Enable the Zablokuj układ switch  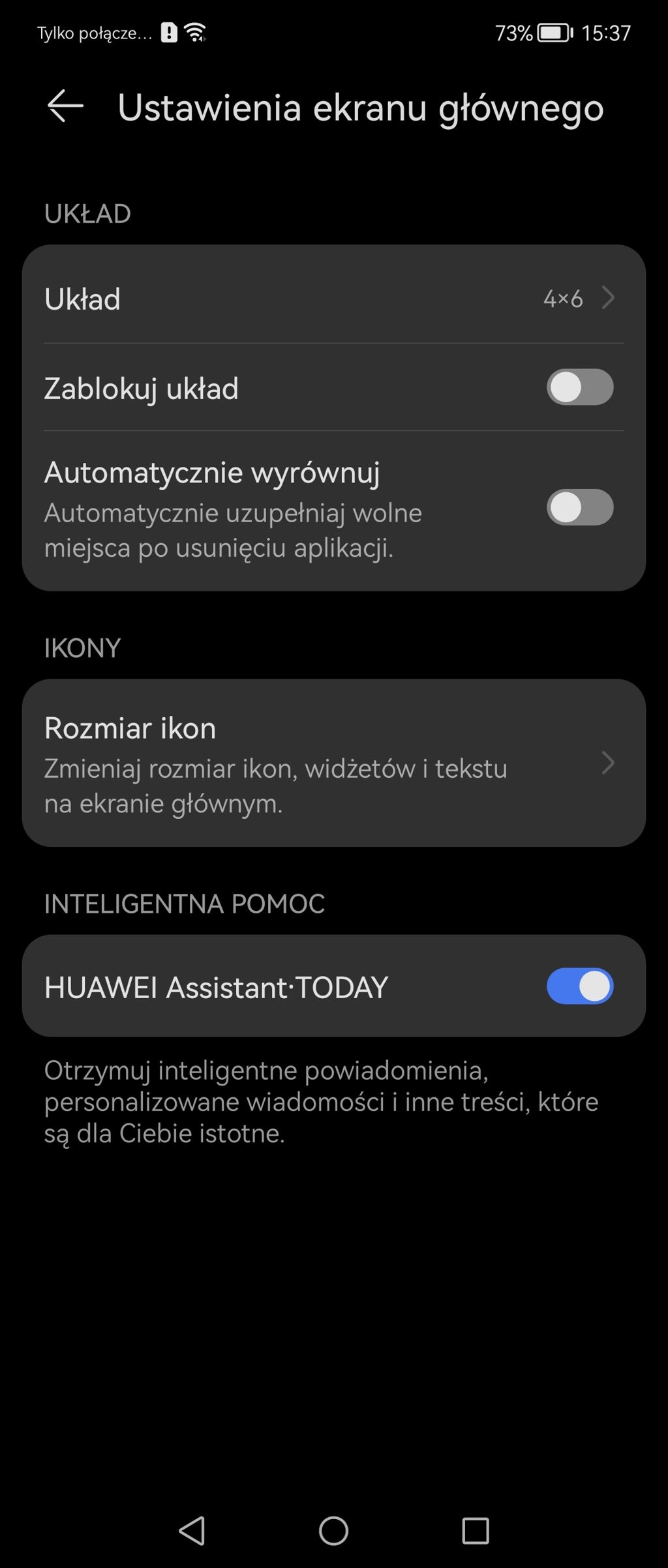[x=579, y=387]
